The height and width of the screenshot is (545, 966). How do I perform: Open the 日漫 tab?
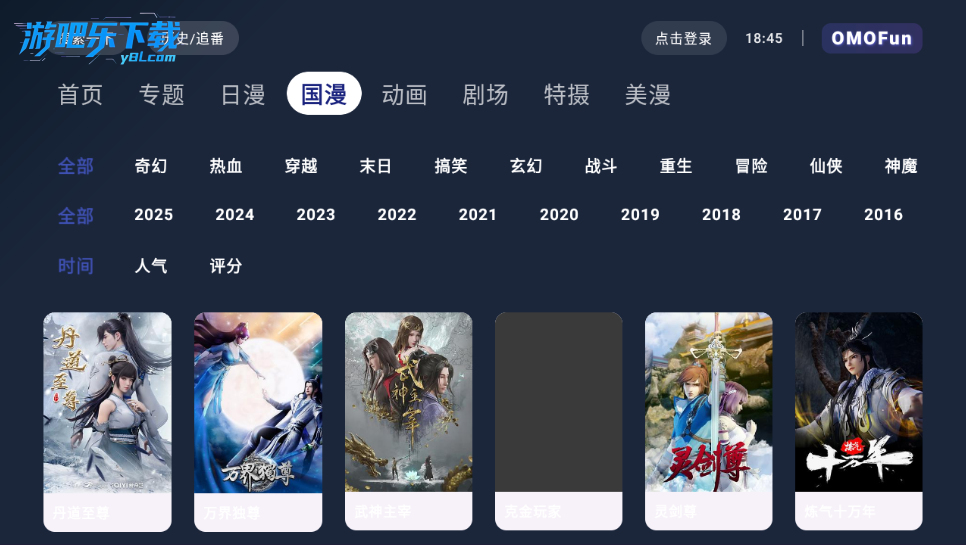[243, 95]
